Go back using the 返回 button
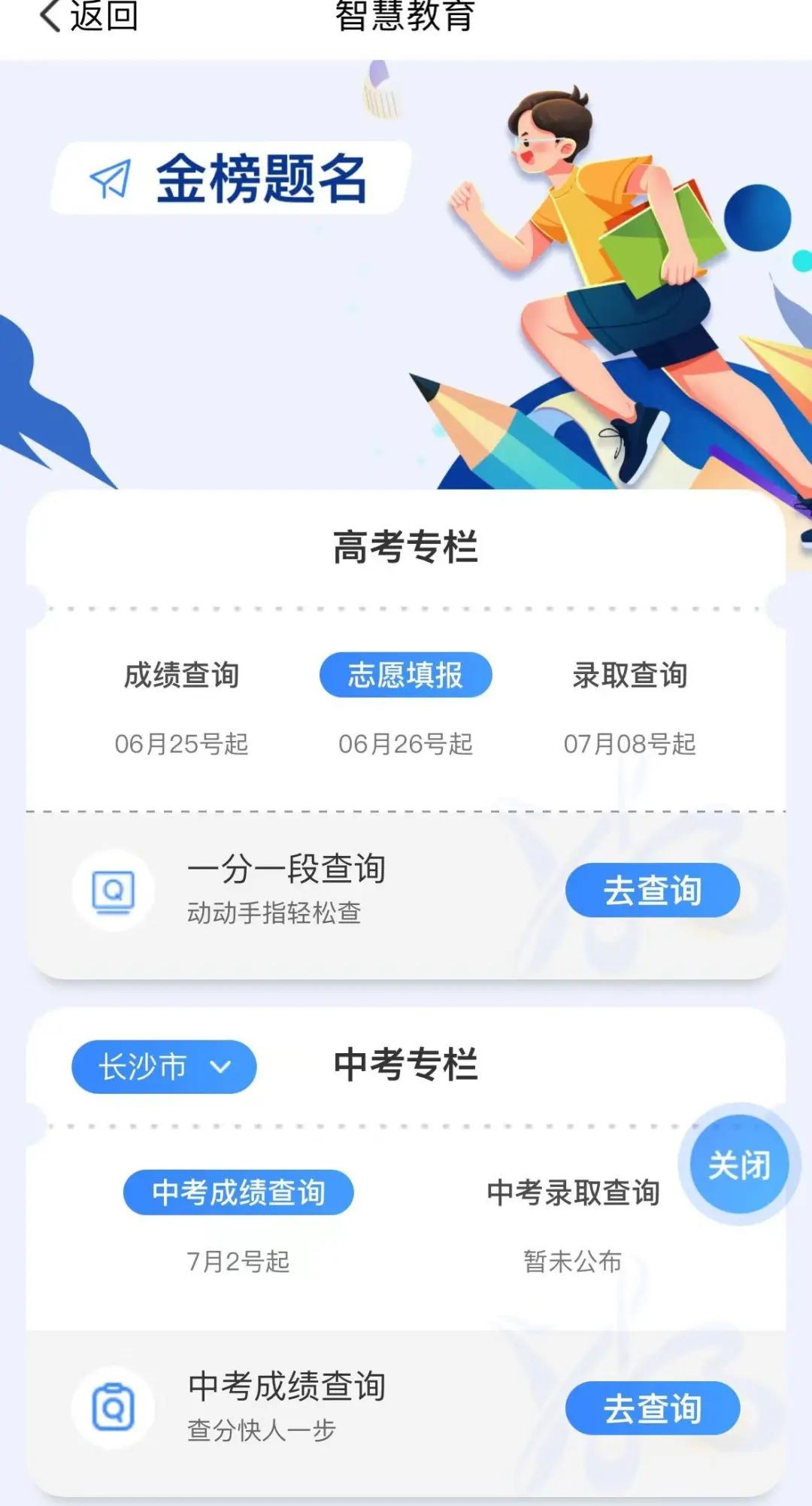Image resolution: width=812 pixels, height=1506 pixels. [x=89, y=17]
